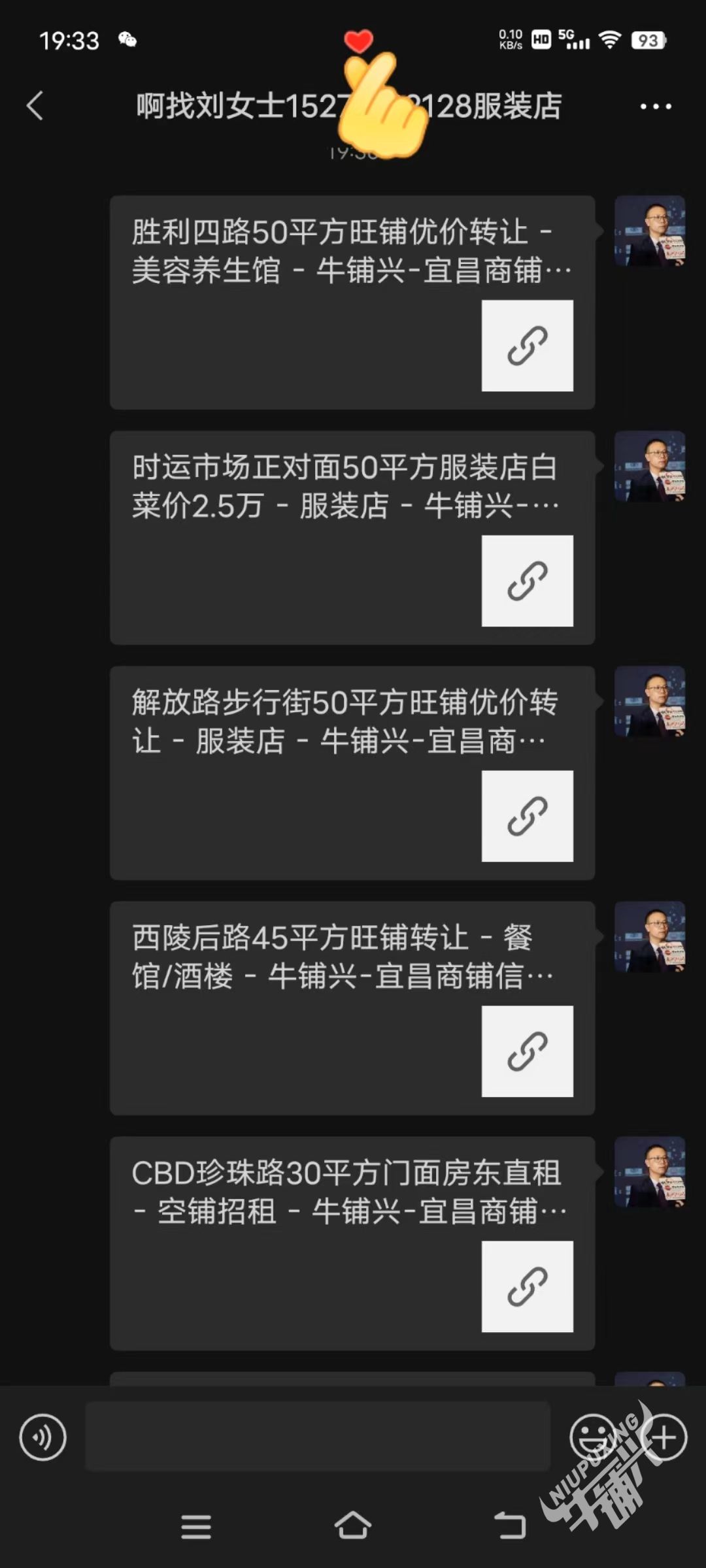Focus the message text field
The width and height of the screenshot is (706, 1568).
(x=317, y=1436)
